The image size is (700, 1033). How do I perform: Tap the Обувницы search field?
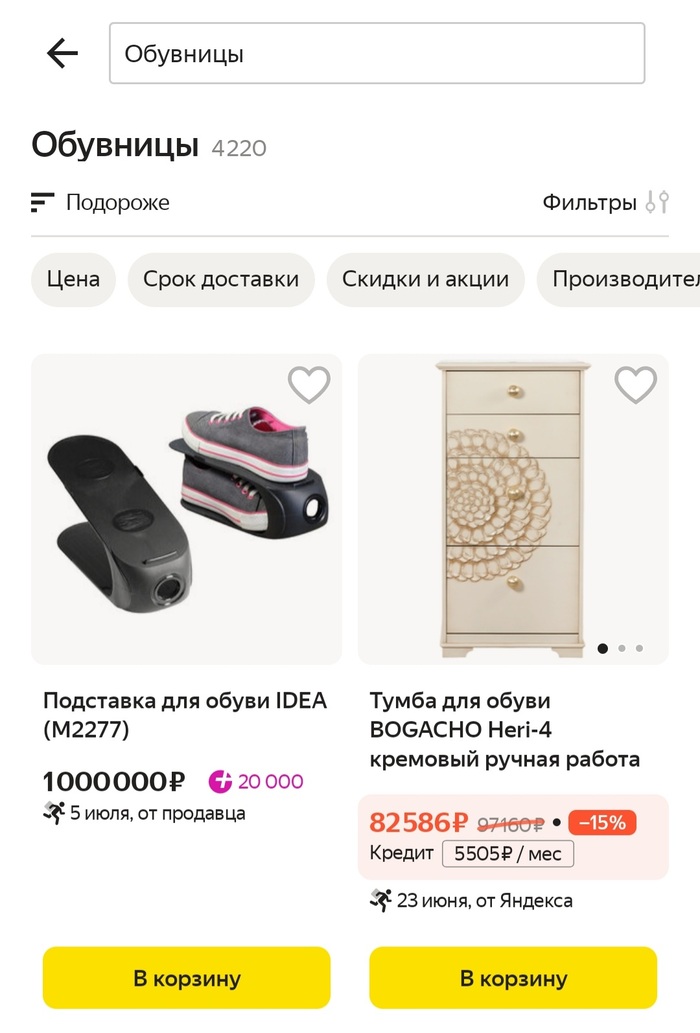click(x=376, y=54)
